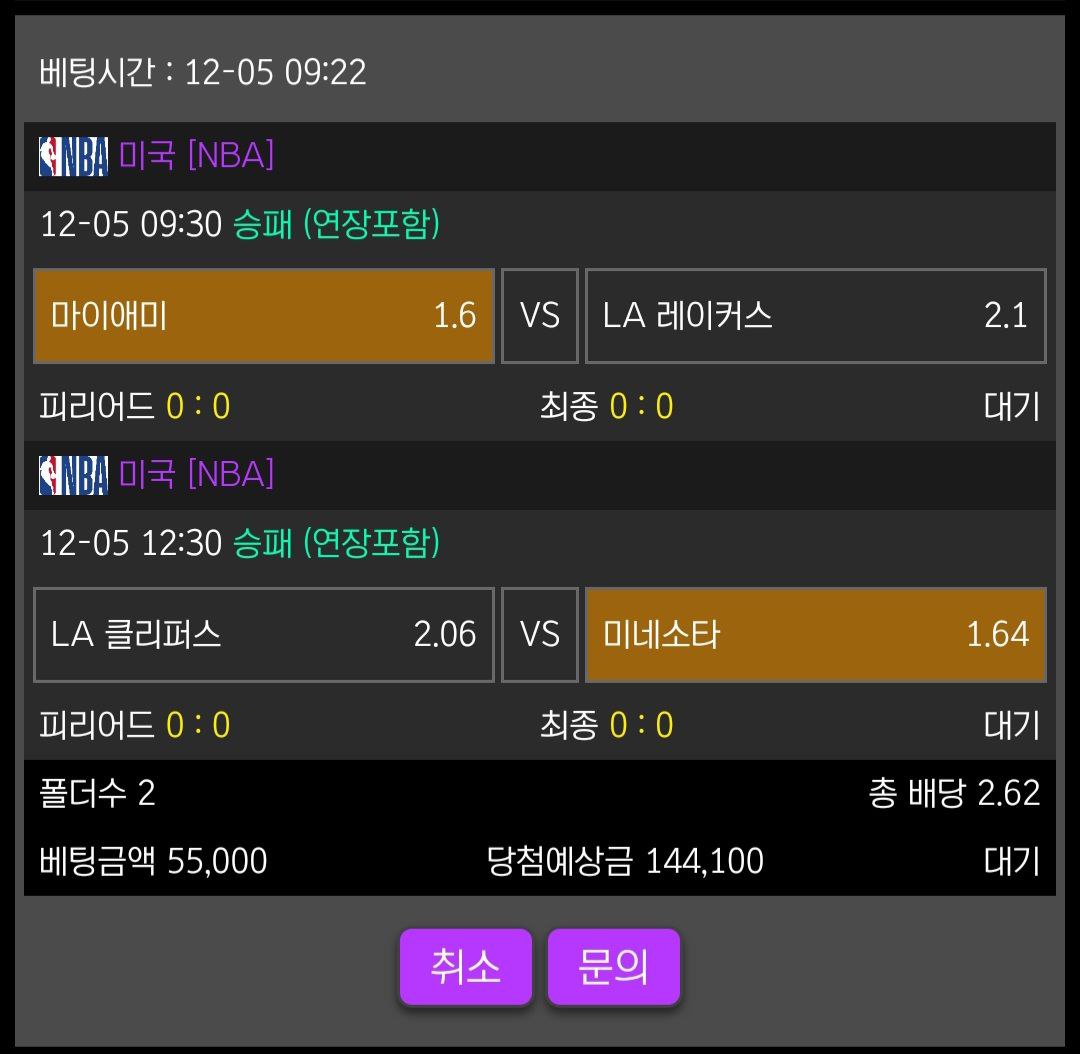
Task: Select LA 레이커스 at odds 2.1
Action: point(815,316)
